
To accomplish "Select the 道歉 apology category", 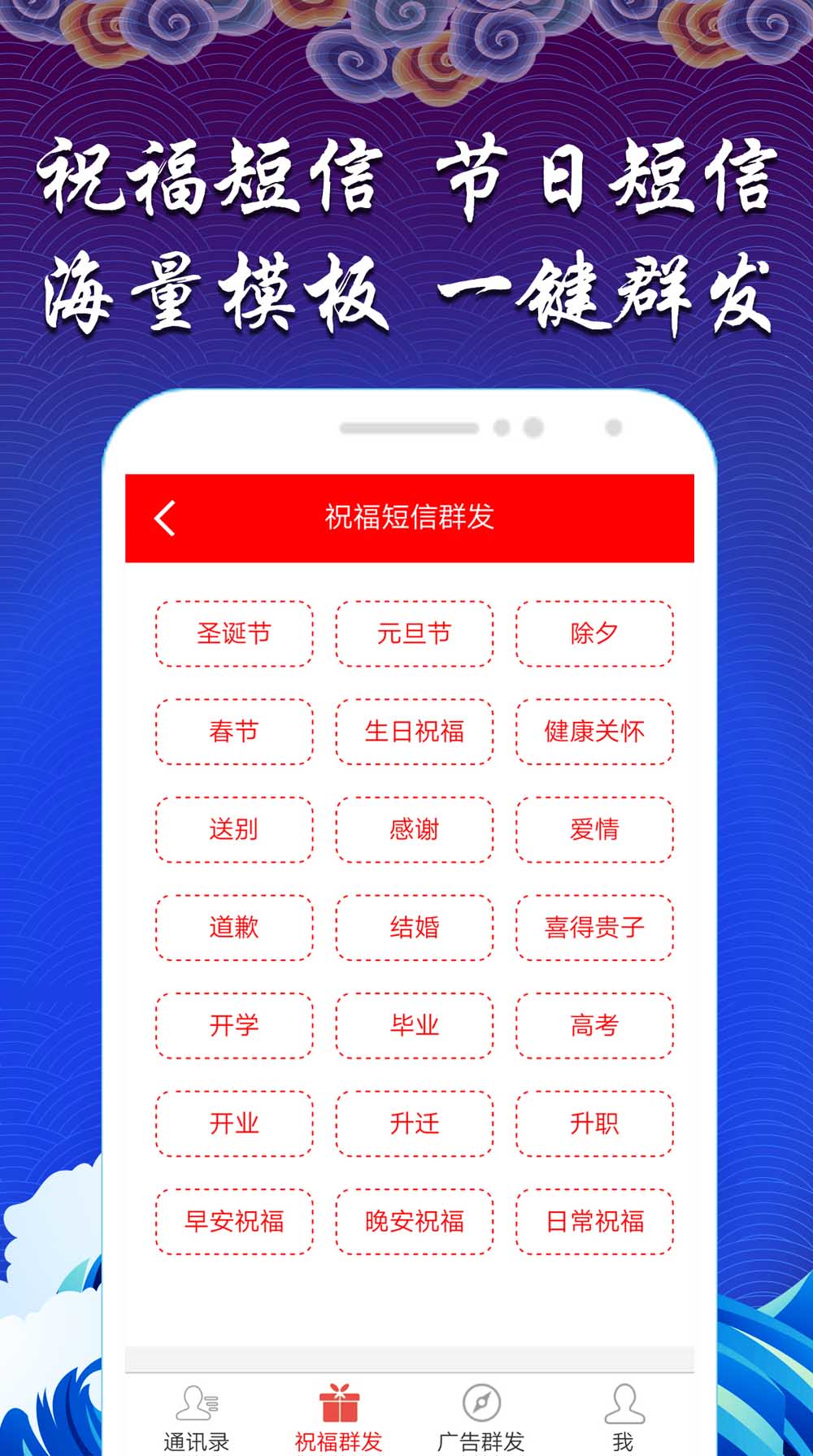I will [233, 928].
